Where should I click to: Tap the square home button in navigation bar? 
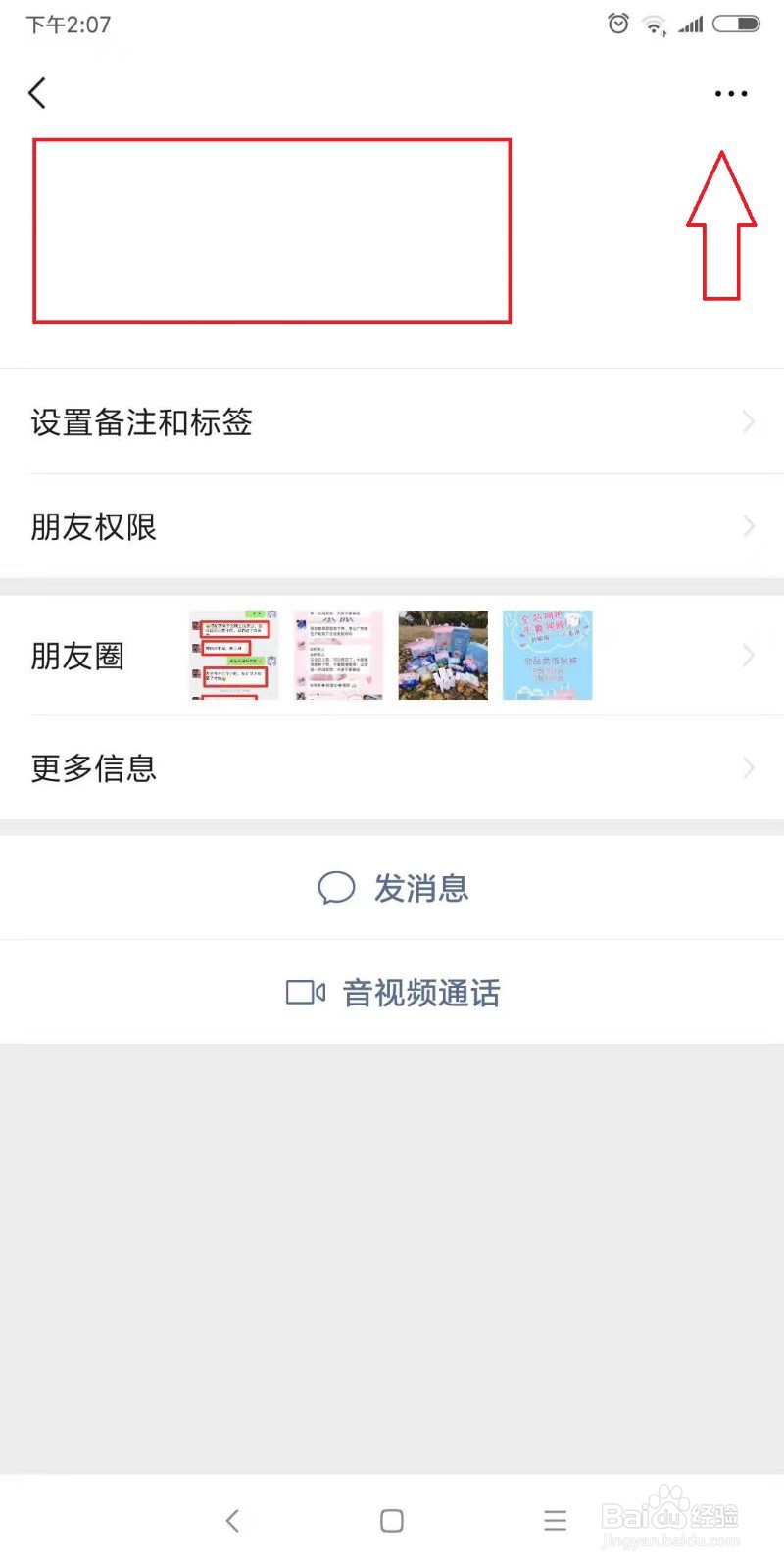[x=391, y=1521]
